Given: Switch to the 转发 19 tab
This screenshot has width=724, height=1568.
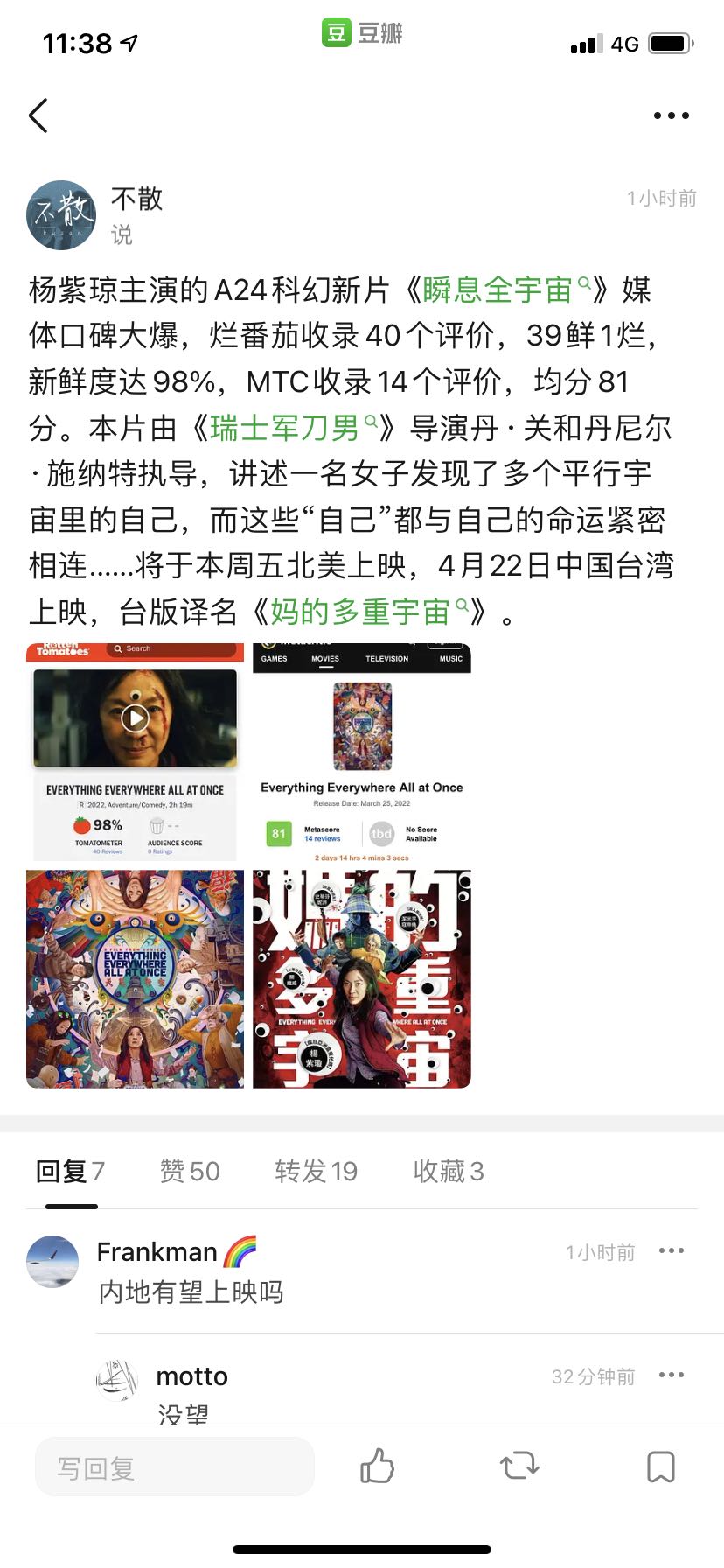Looking at the screenshot, I should pyautogui.click(x=316, y=1171).
